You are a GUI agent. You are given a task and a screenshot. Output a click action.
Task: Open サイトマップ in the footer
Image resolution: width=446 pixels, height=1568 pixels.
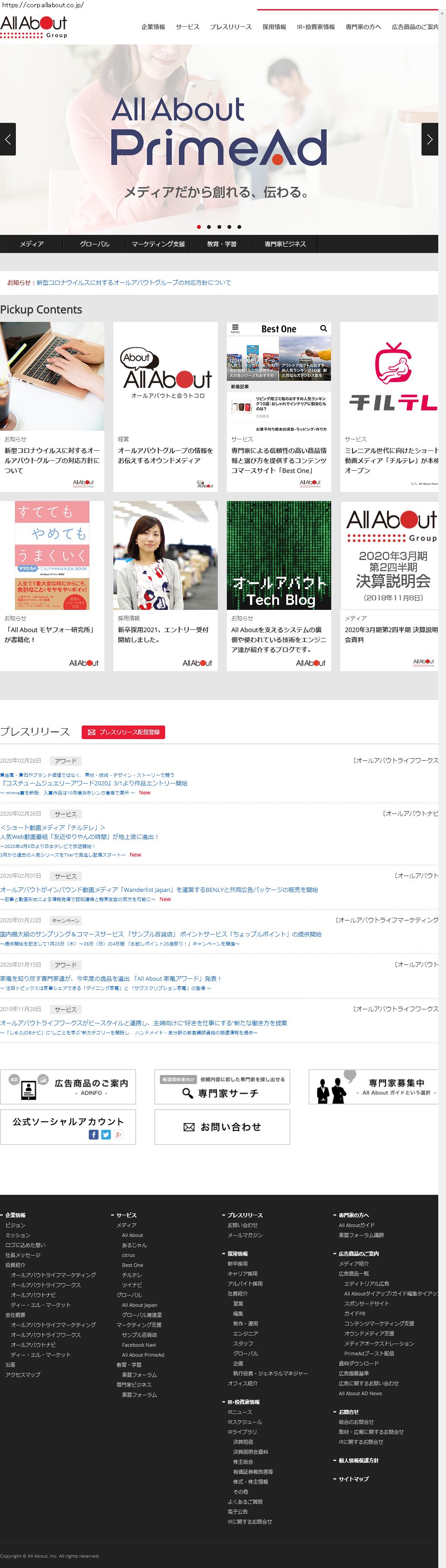(x=353, y=1479)
